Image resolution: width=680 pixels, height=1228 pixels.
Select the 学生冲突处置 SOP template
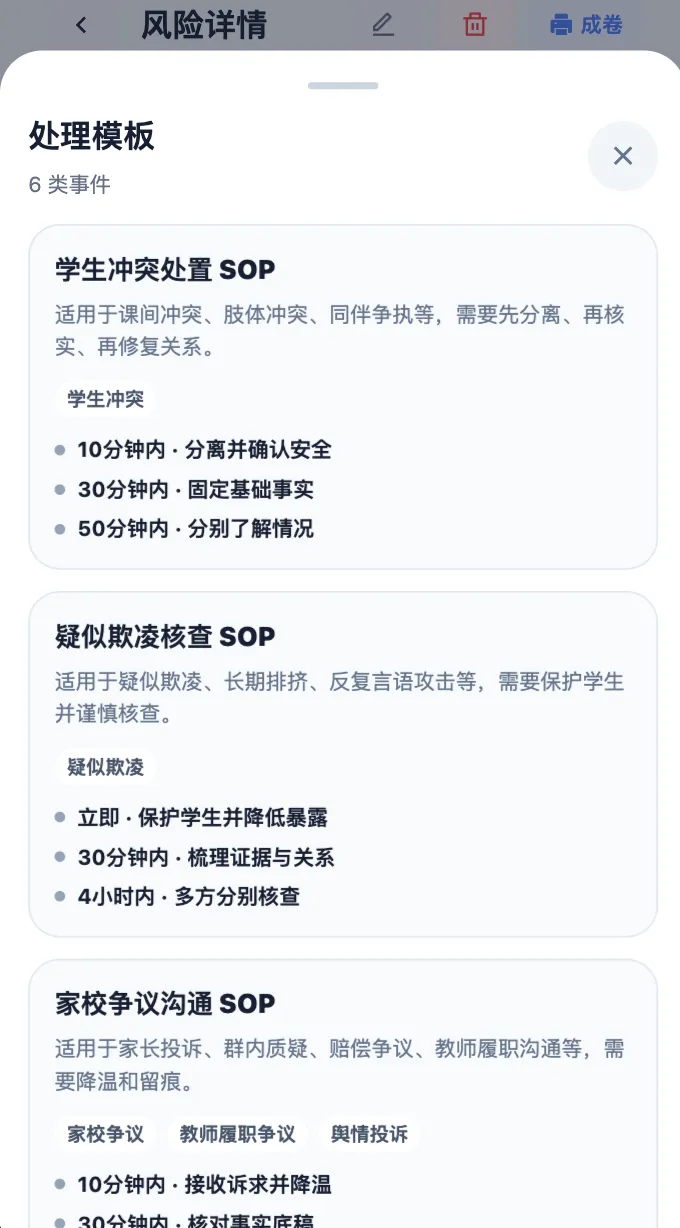[x=343, y=397]
